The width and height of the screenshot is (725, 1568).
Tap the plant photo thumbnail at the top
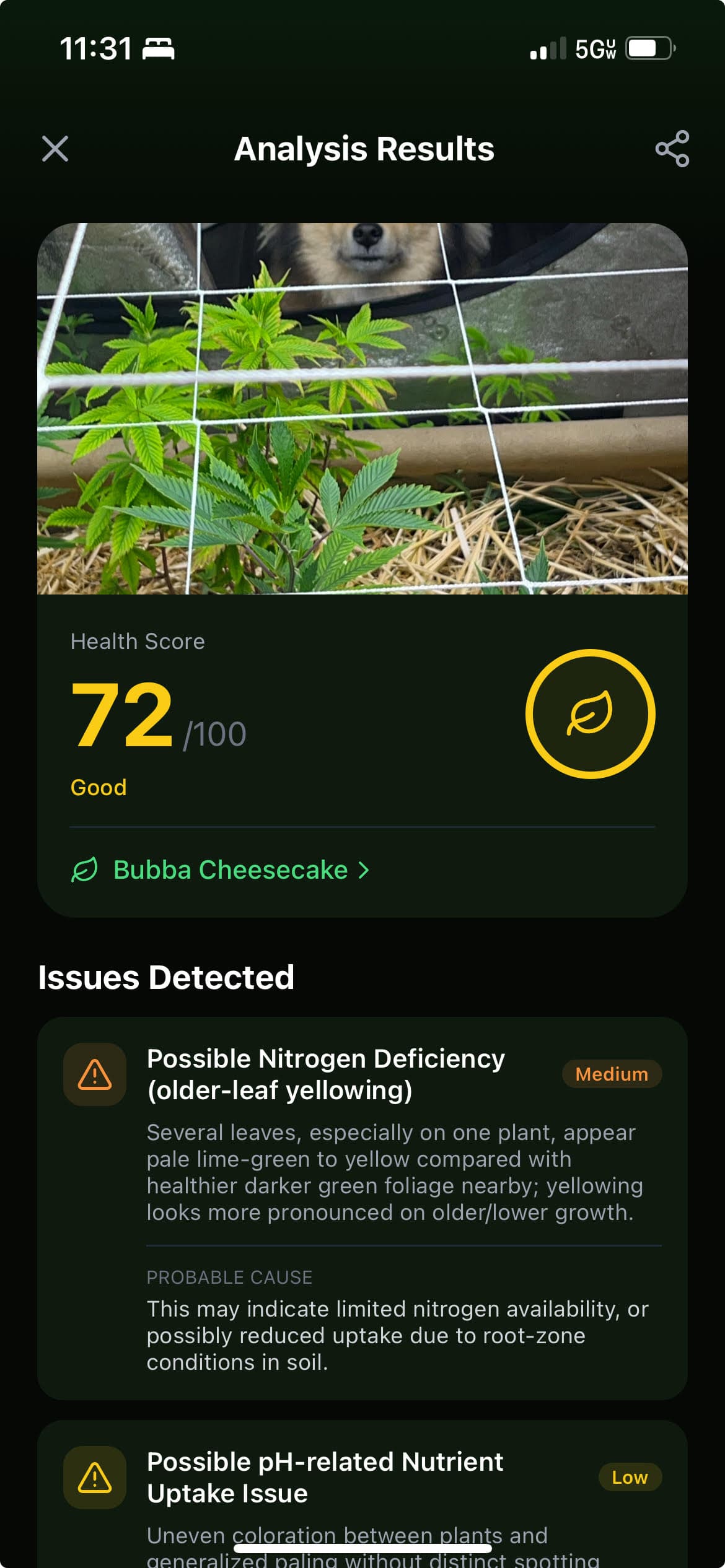(362, 409)
